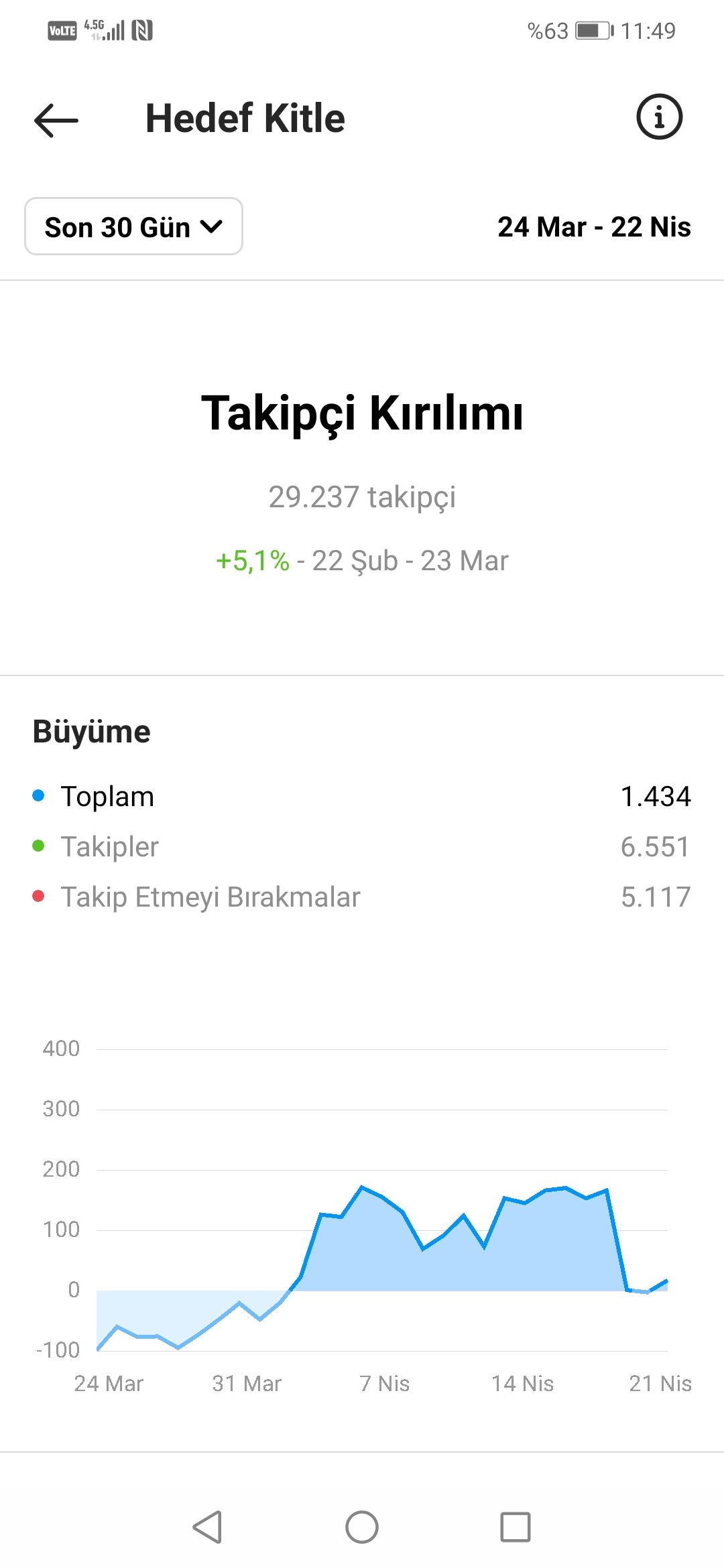Screen dimensions: 724x1568
Task: Expand the Son 30 Gün dropdown
Action: [x=133, y=226]
